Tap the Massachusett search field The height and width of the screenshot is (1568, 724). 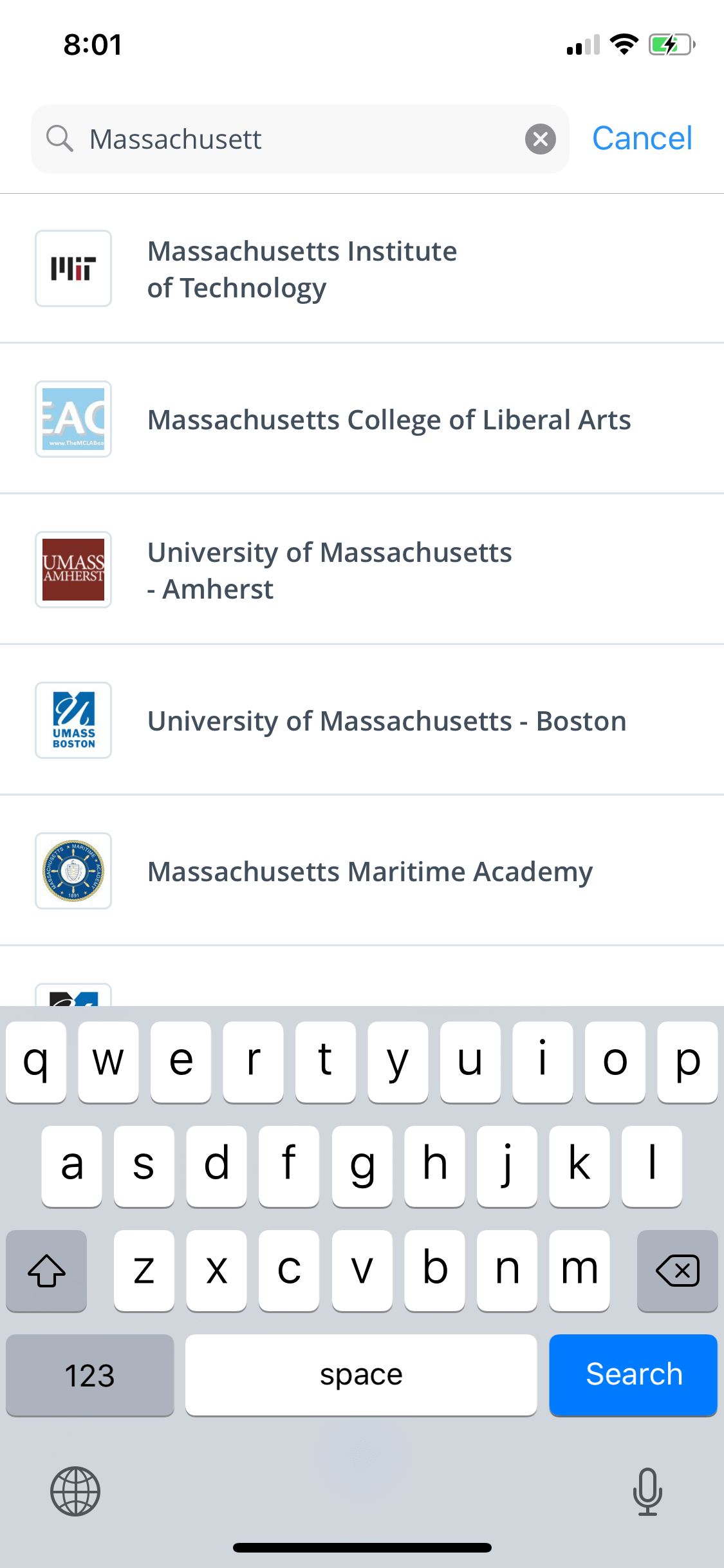coord(300,139)
